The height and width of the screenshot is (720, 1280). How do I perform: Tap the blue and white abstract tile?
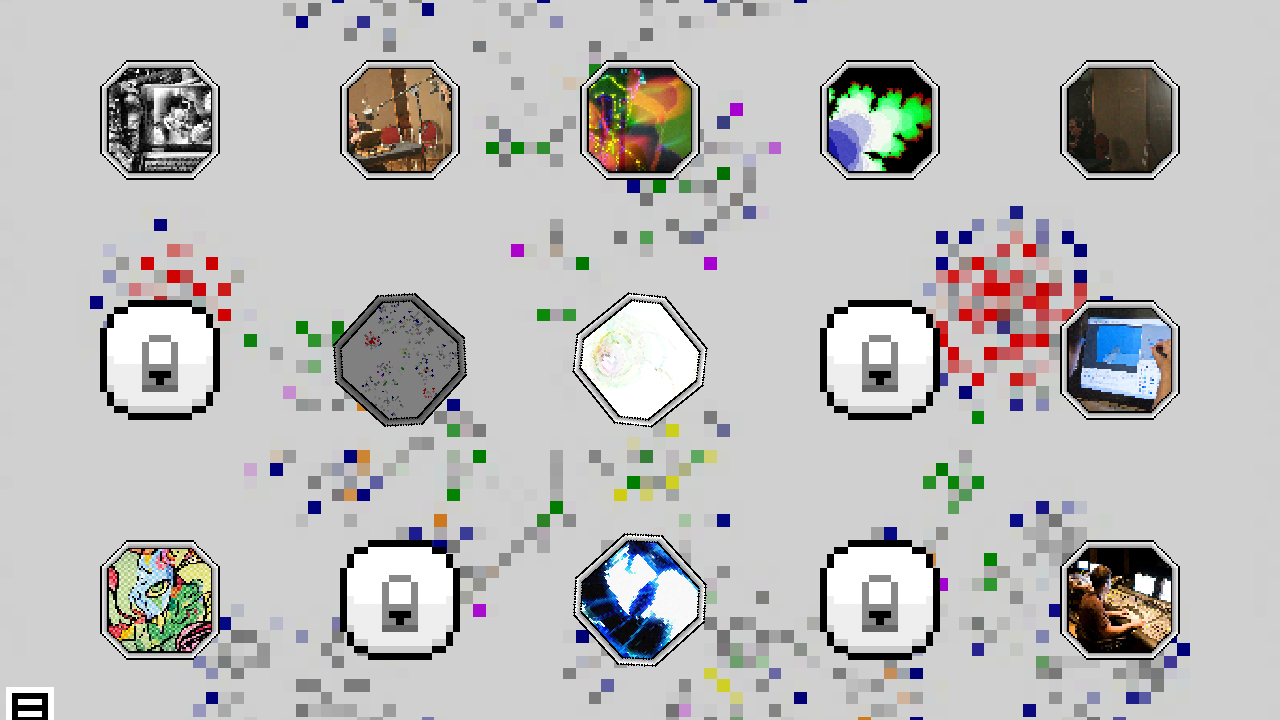point(640,600)
